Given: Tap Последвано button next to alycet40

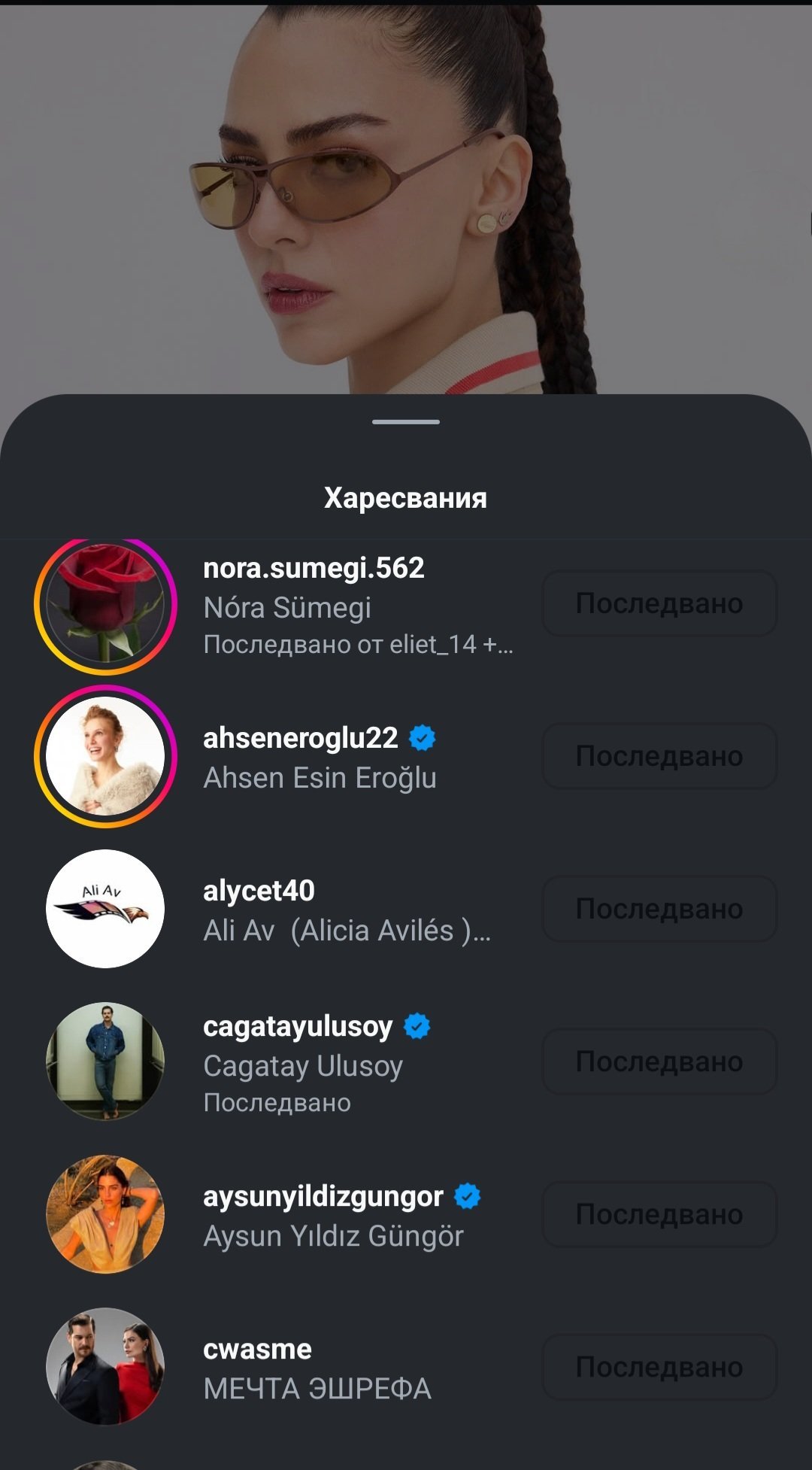Looking at the screenshot, I should [x=659, y=909].
